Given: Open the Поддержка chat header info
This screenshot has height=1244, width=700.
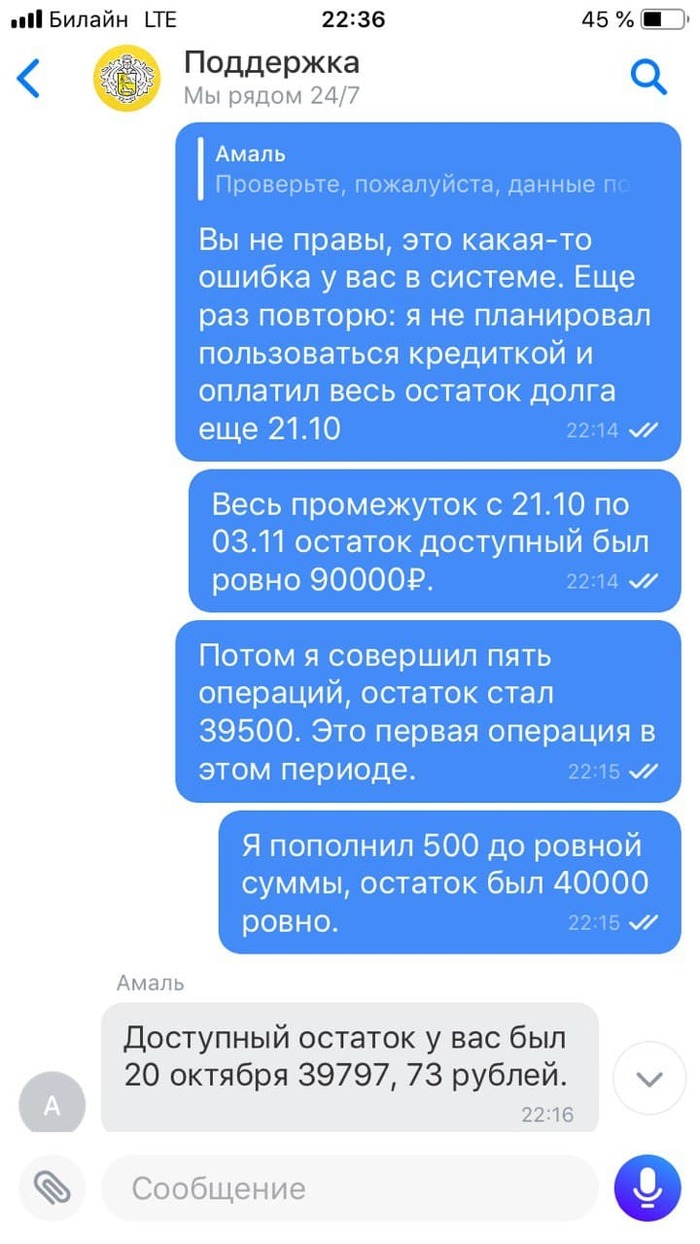Looking at the screenshot, I should point(271,78).
